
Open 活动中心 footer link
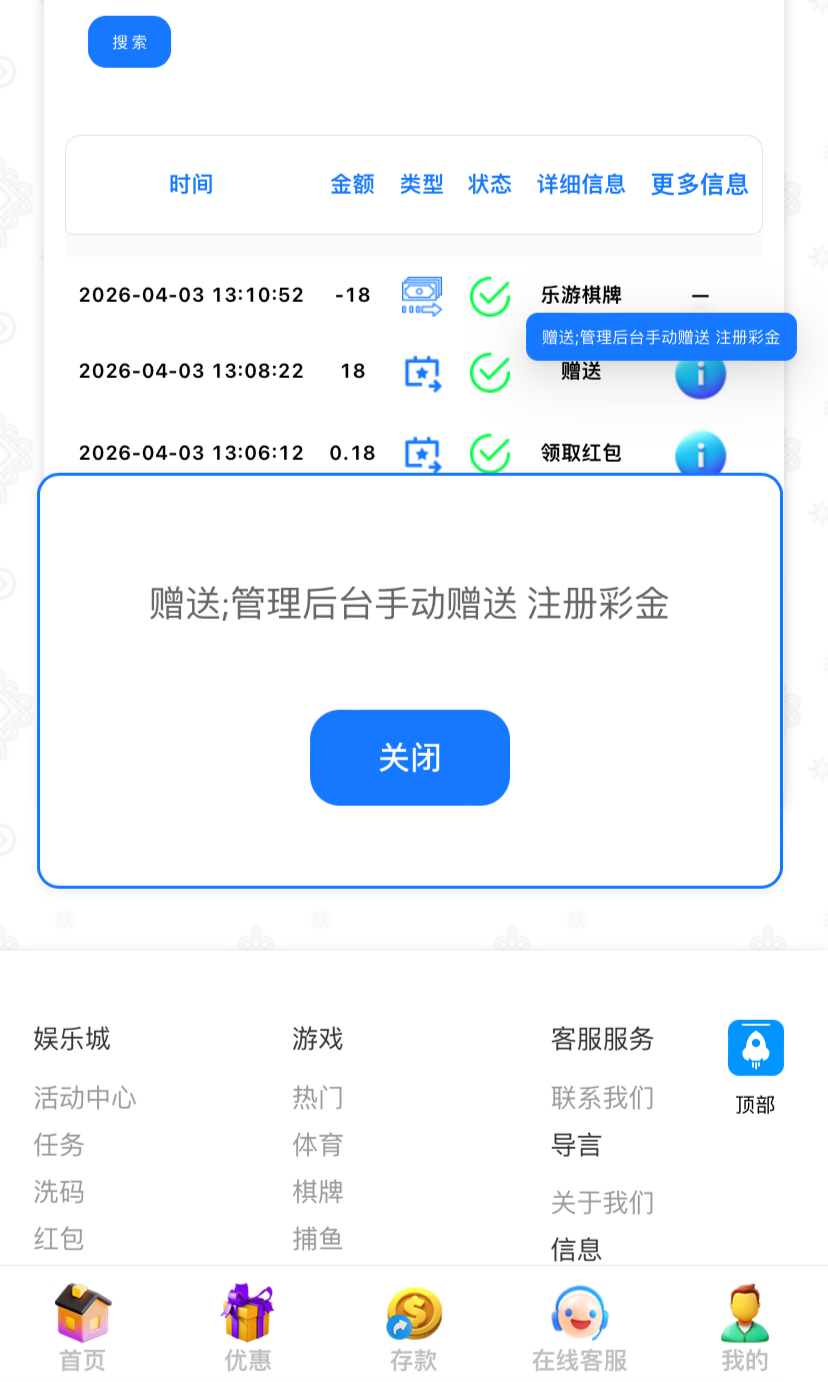85,1097
